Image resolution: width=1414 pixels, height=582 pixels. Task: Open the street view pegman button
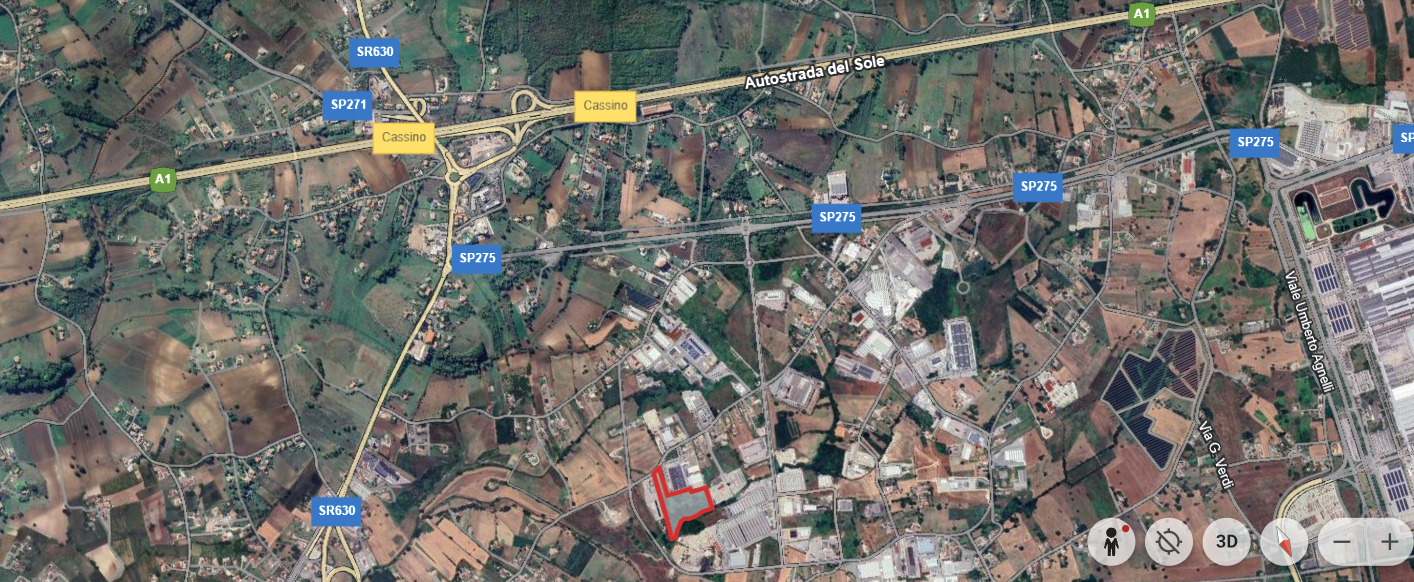click(1111, 543)
